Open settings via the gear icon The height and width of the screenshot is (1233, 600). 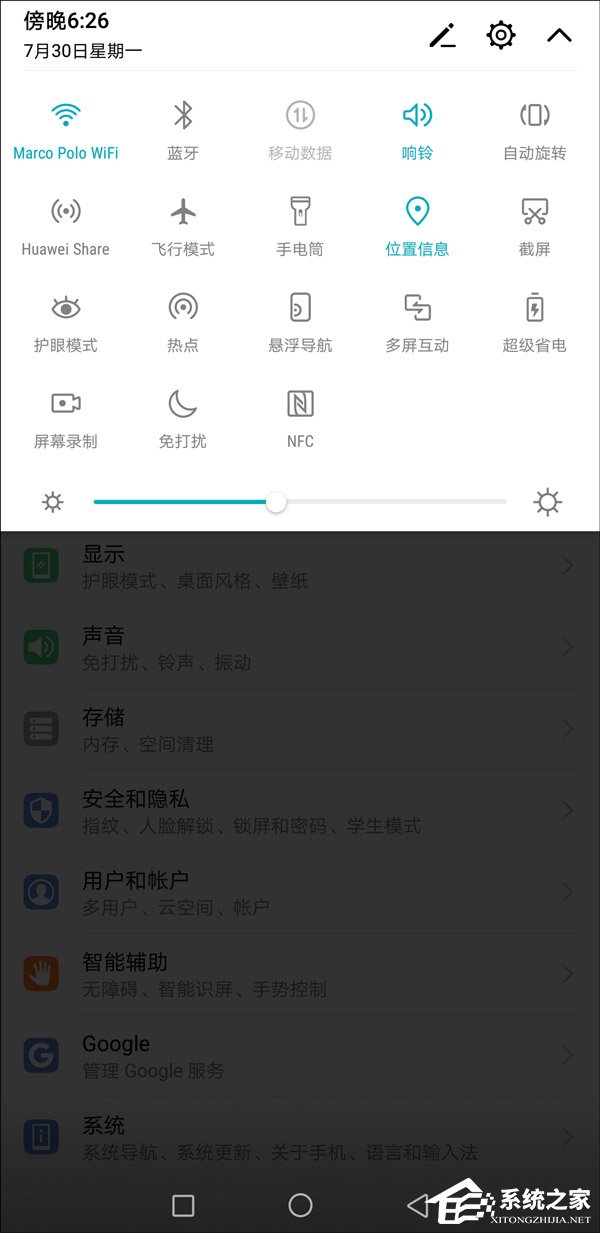coord(500,36)
